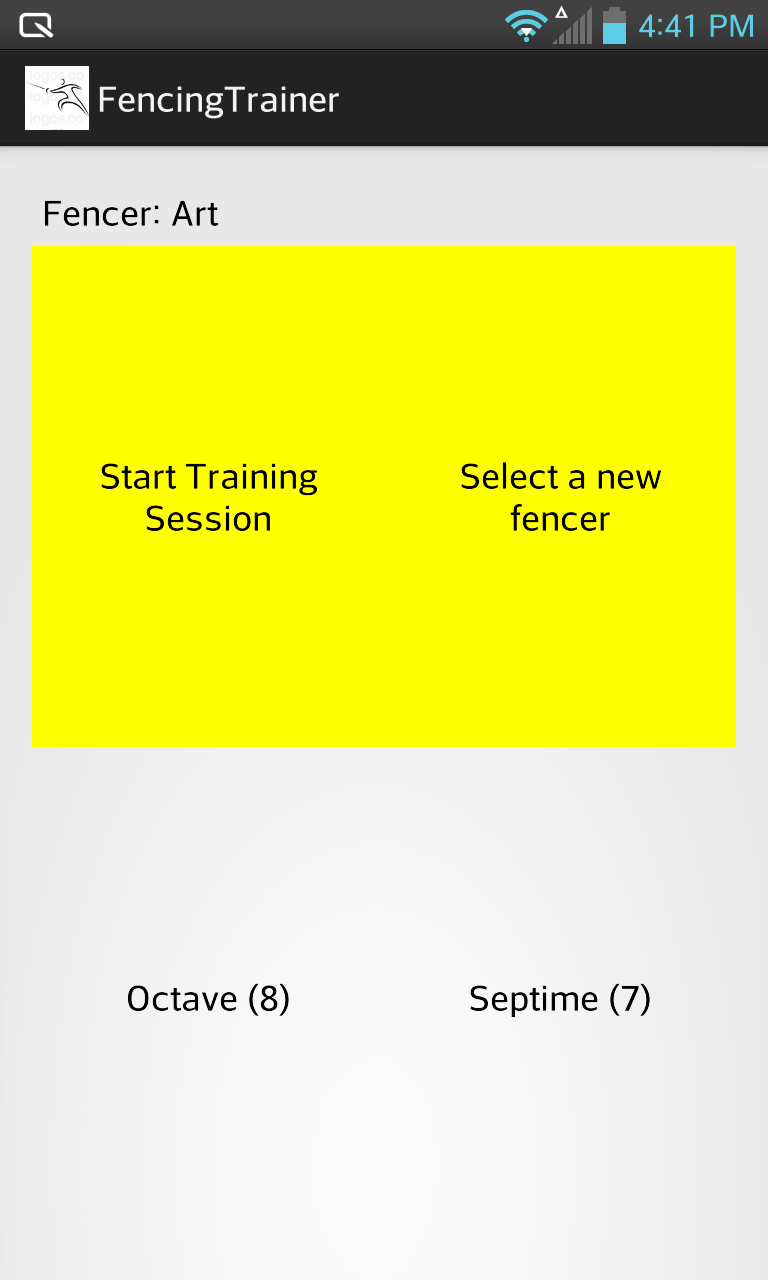Start Training Session
This screenshot has width=768, height=1280.
tap(209, 497)
